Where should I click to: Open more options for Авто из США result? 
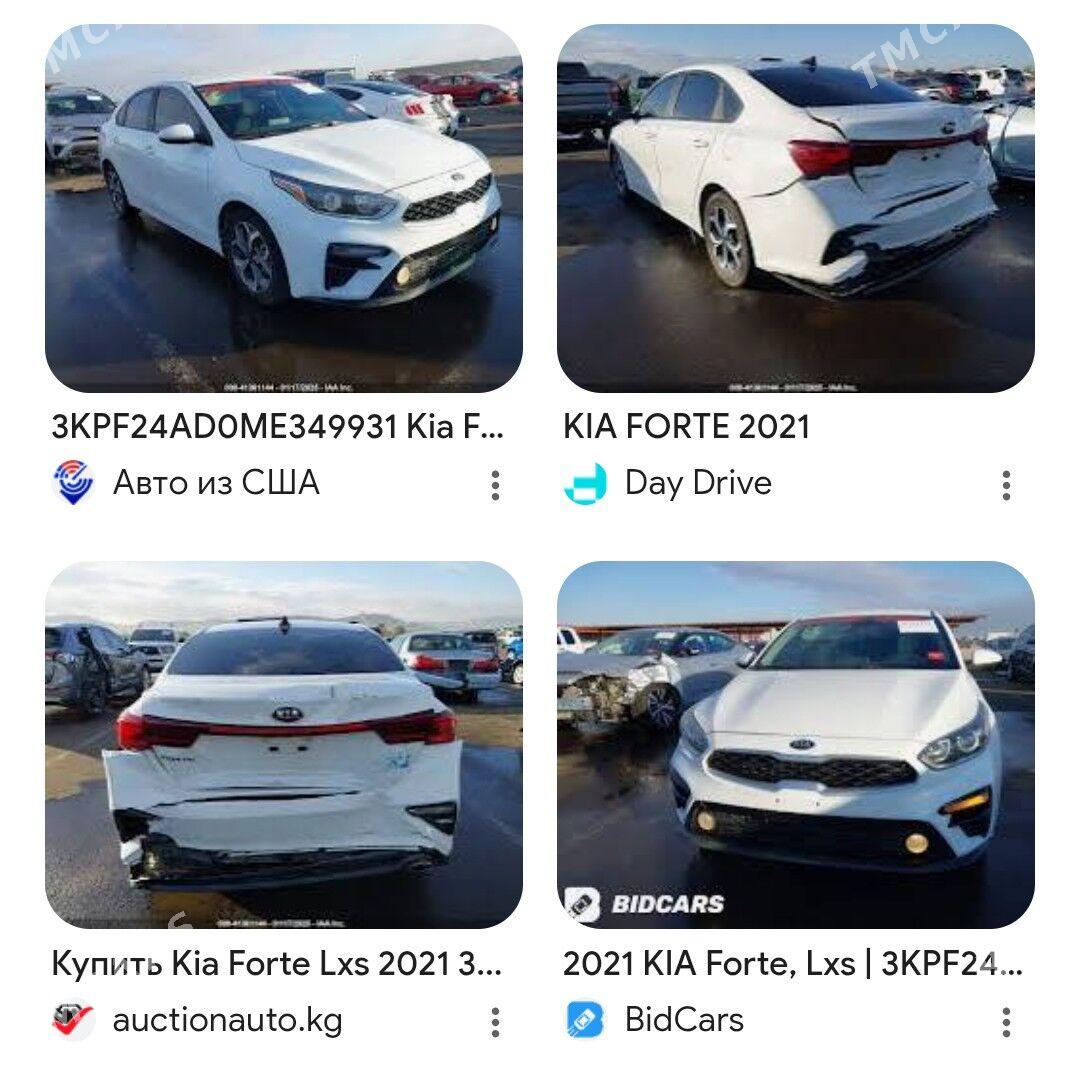click(495, 486)
